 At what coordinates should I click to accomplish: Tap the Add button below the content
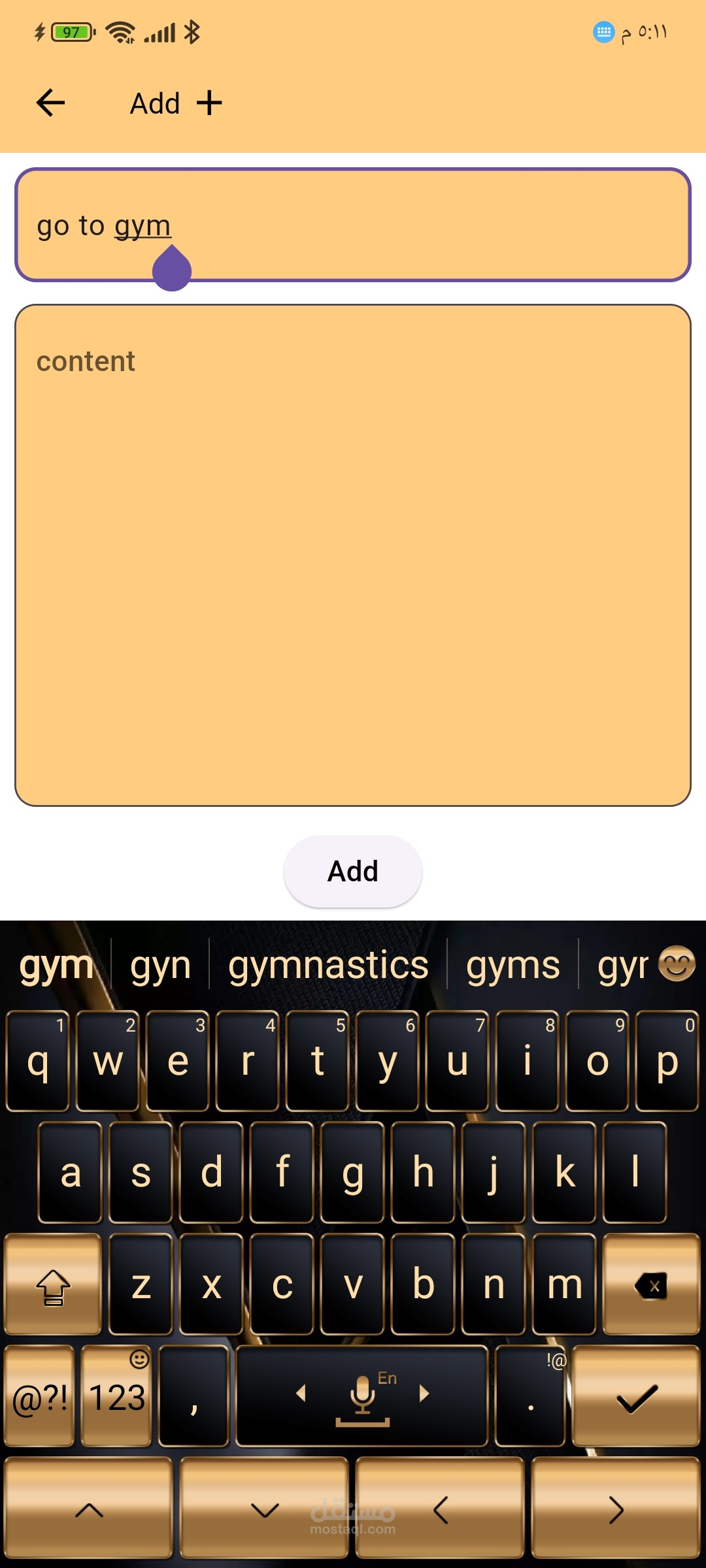pyautogui.click(x=353, y=871)
